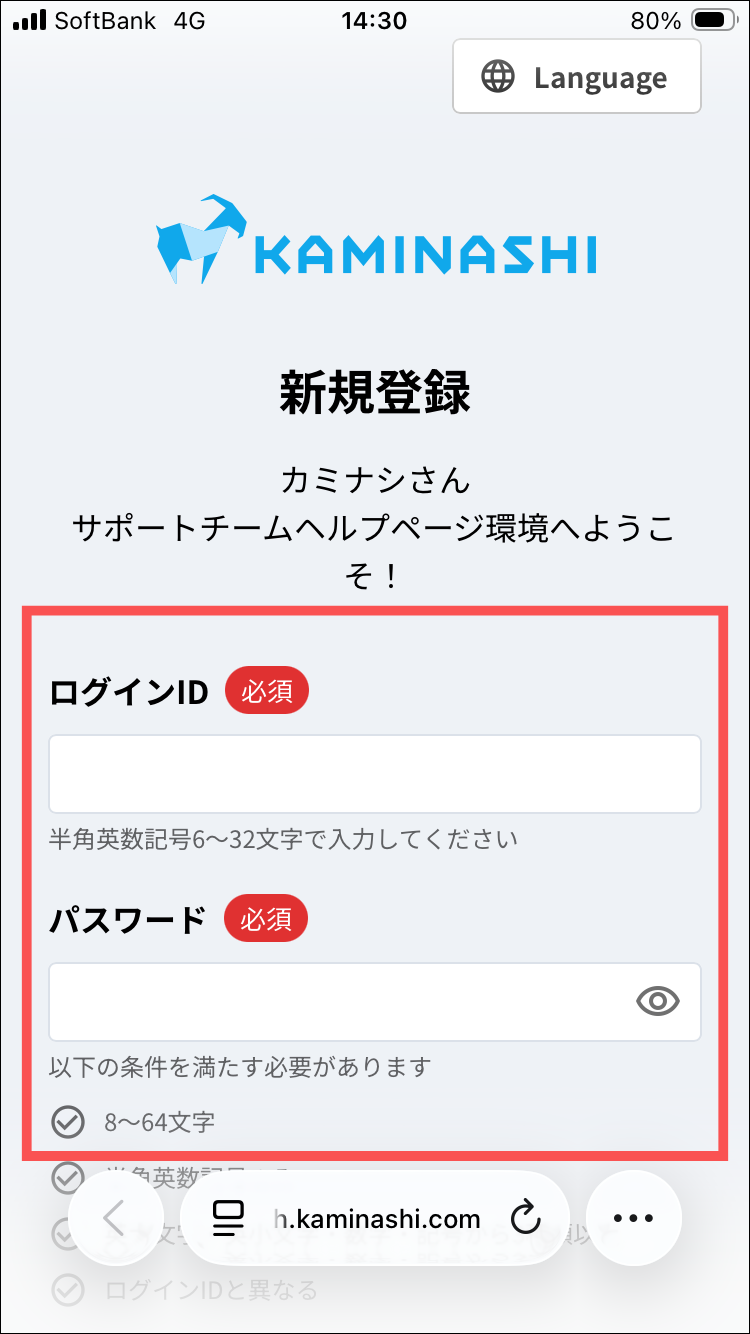
Task: Open the Language selector
Action: coord(576,77)
